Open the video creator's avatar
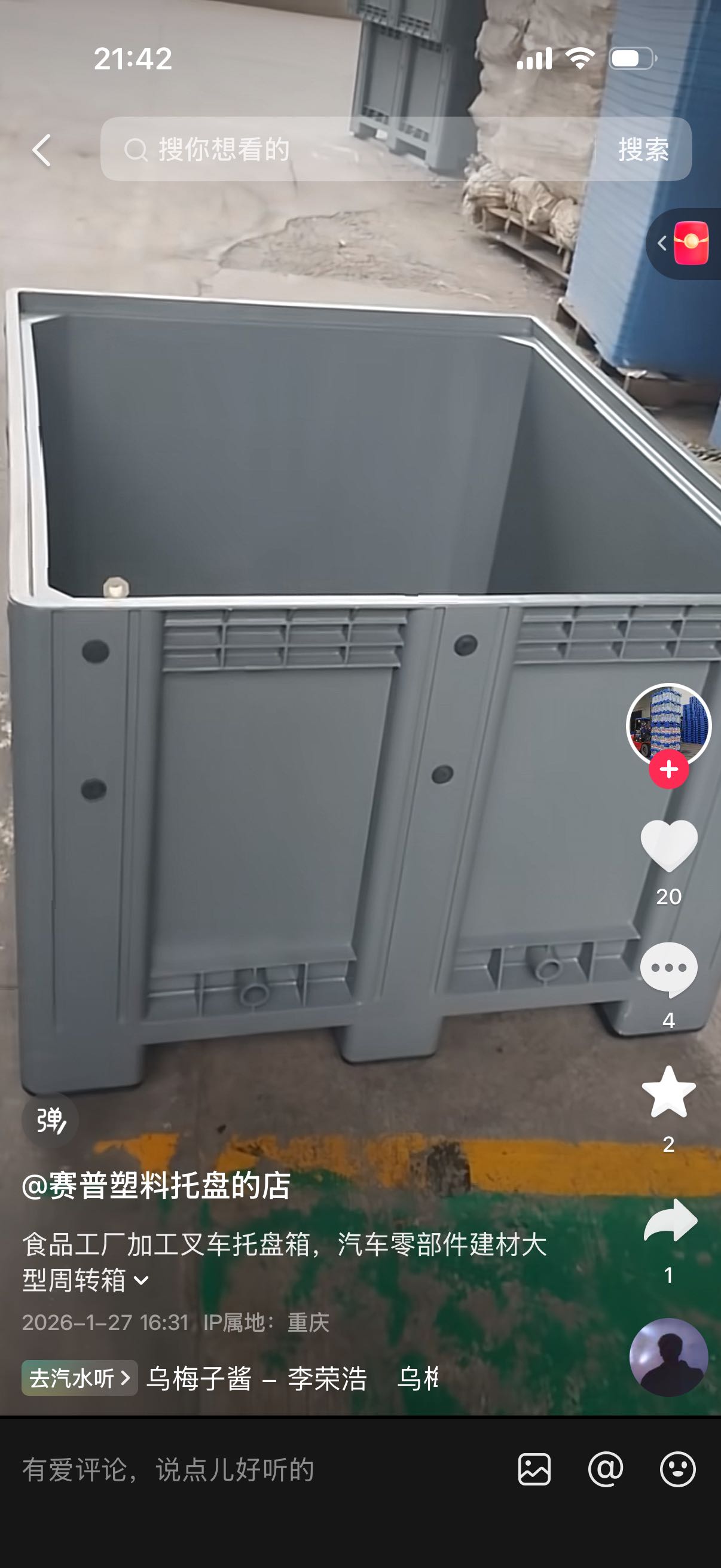 pyautogui.click(x=668, y=723)
